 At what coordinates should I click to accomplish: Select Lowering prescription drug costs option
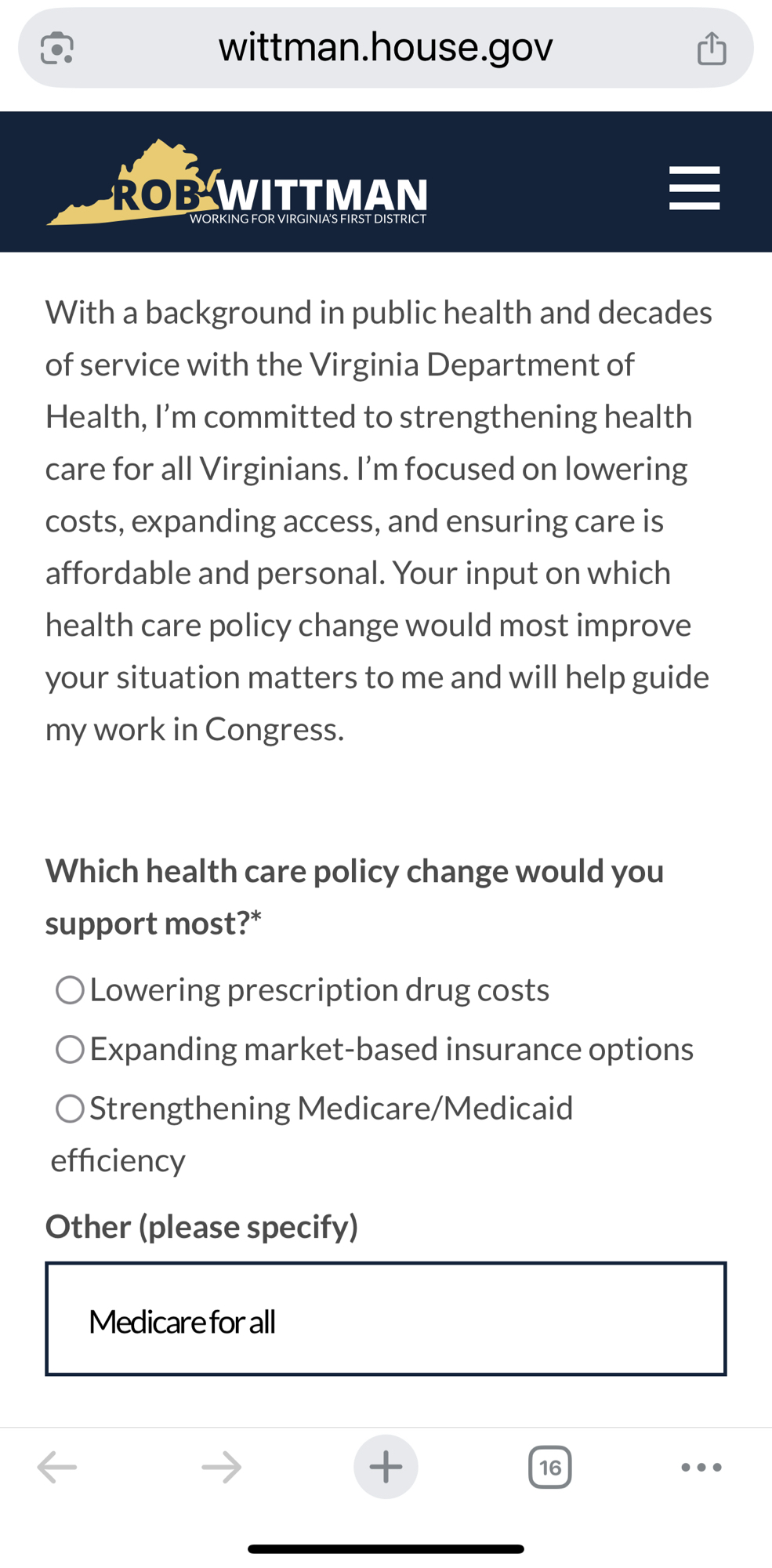(70, 990)
